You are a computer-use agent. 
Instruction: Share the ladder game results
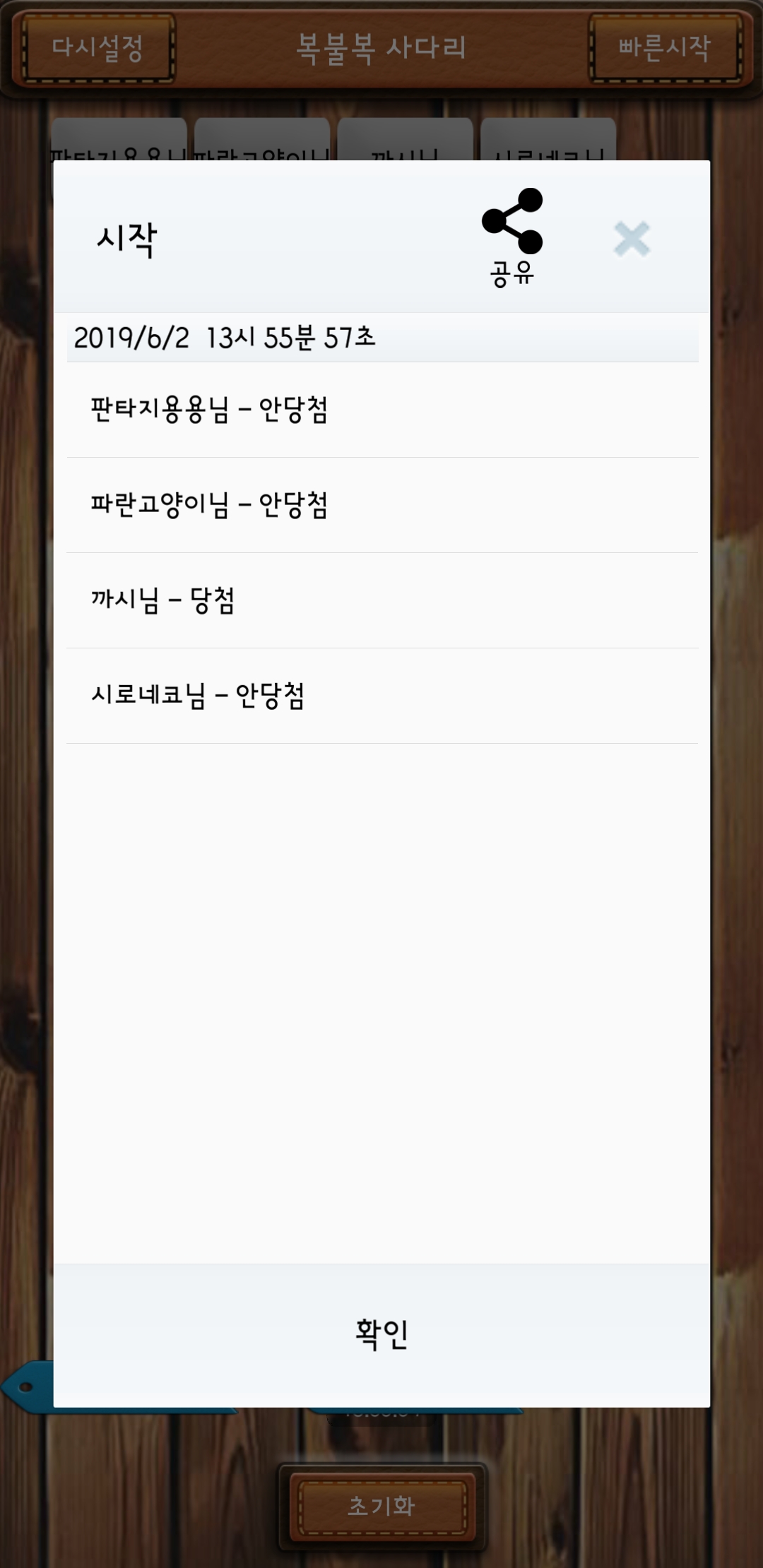(512, 236)
